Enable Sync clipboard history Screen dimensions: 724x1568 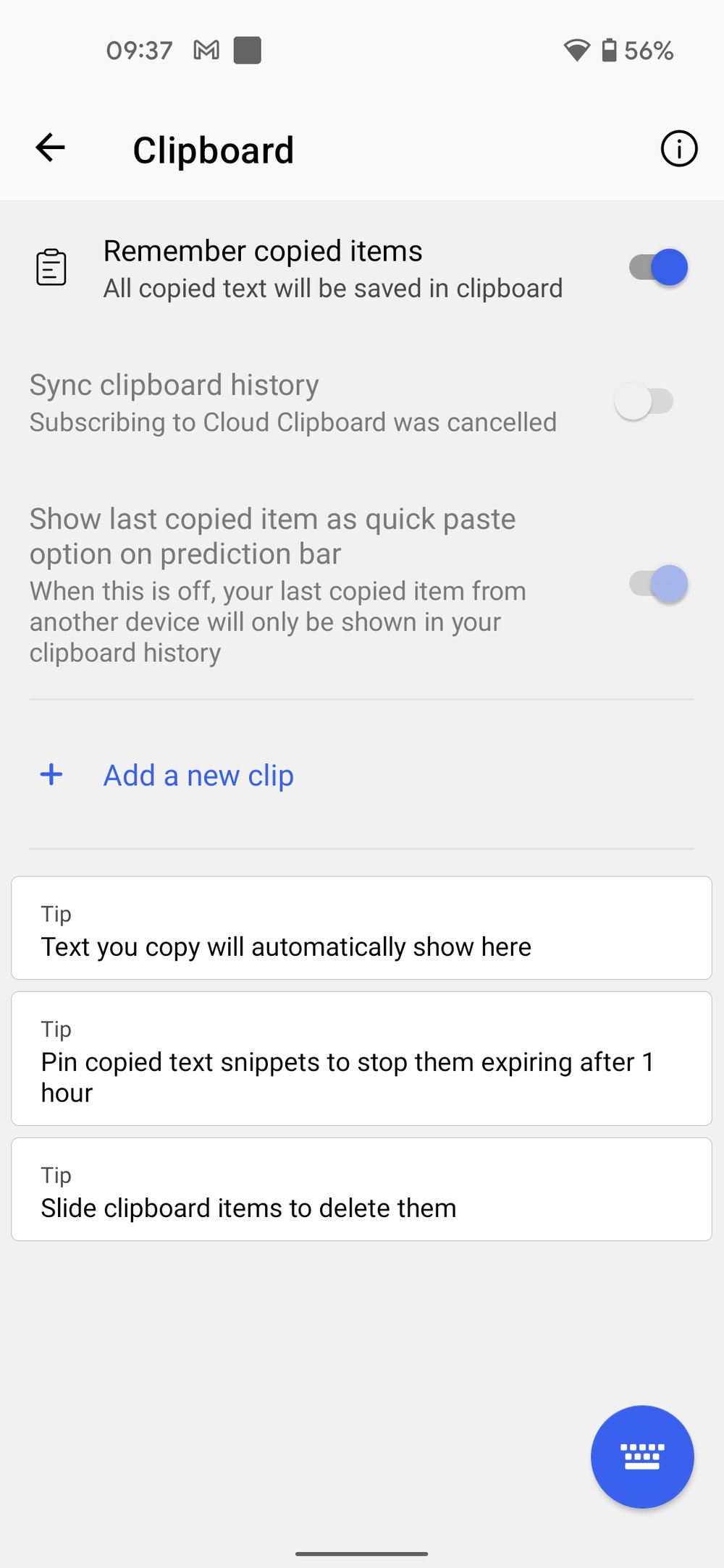pos(644,402)
